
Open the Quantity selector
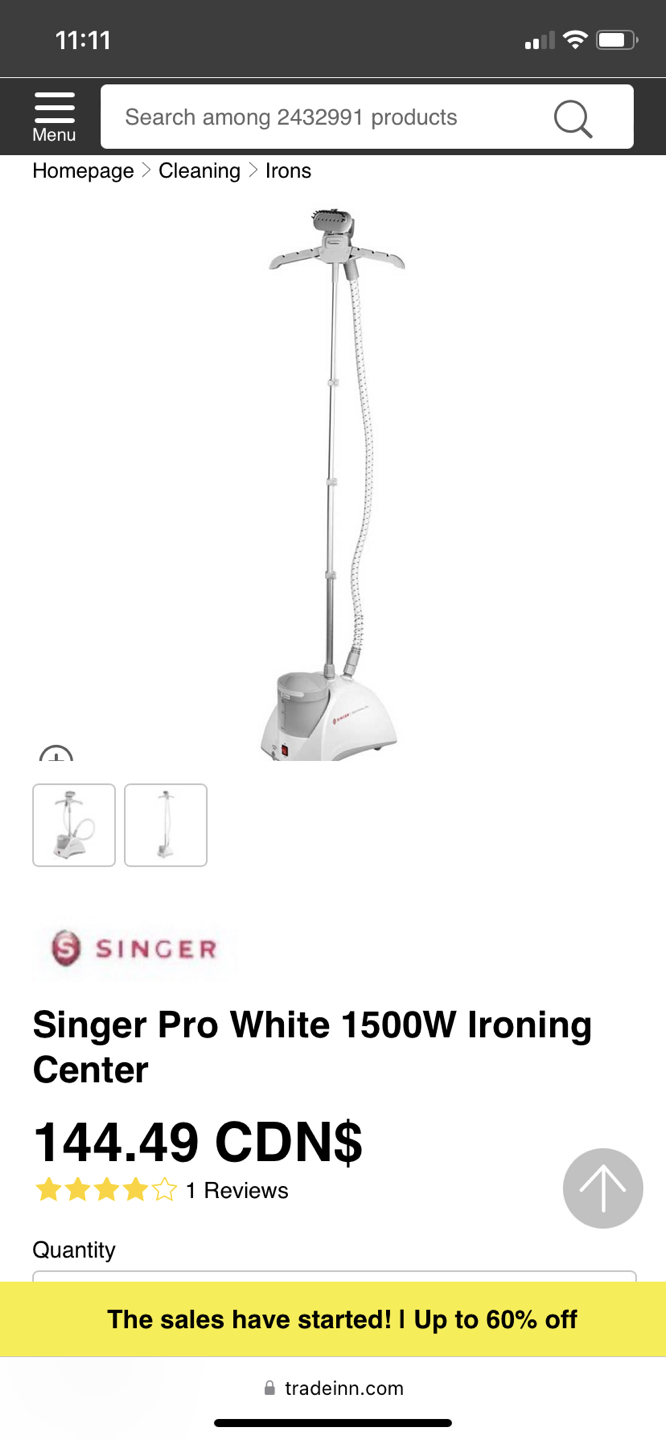coord(333,1275)
